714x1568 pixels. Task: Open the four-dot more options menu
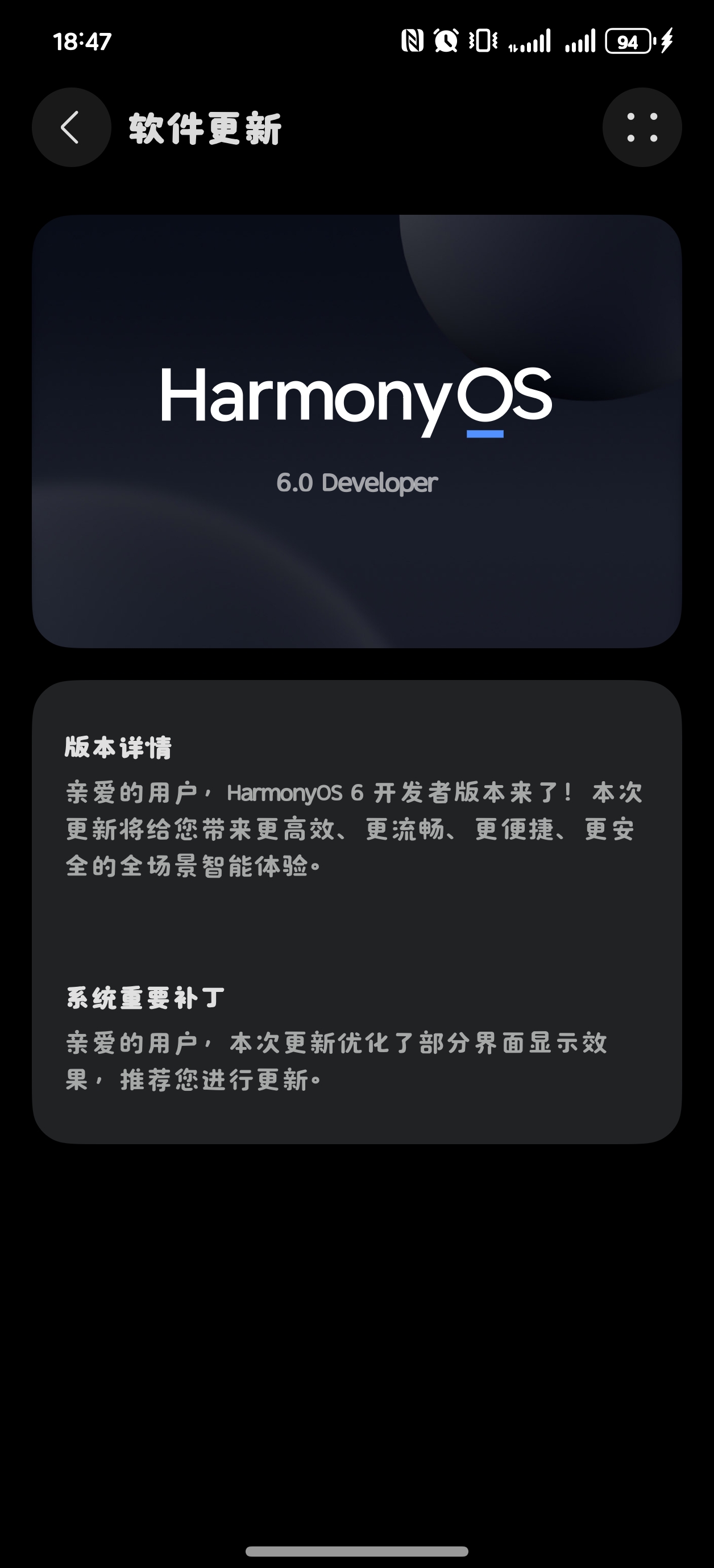[x=641, y=127]
